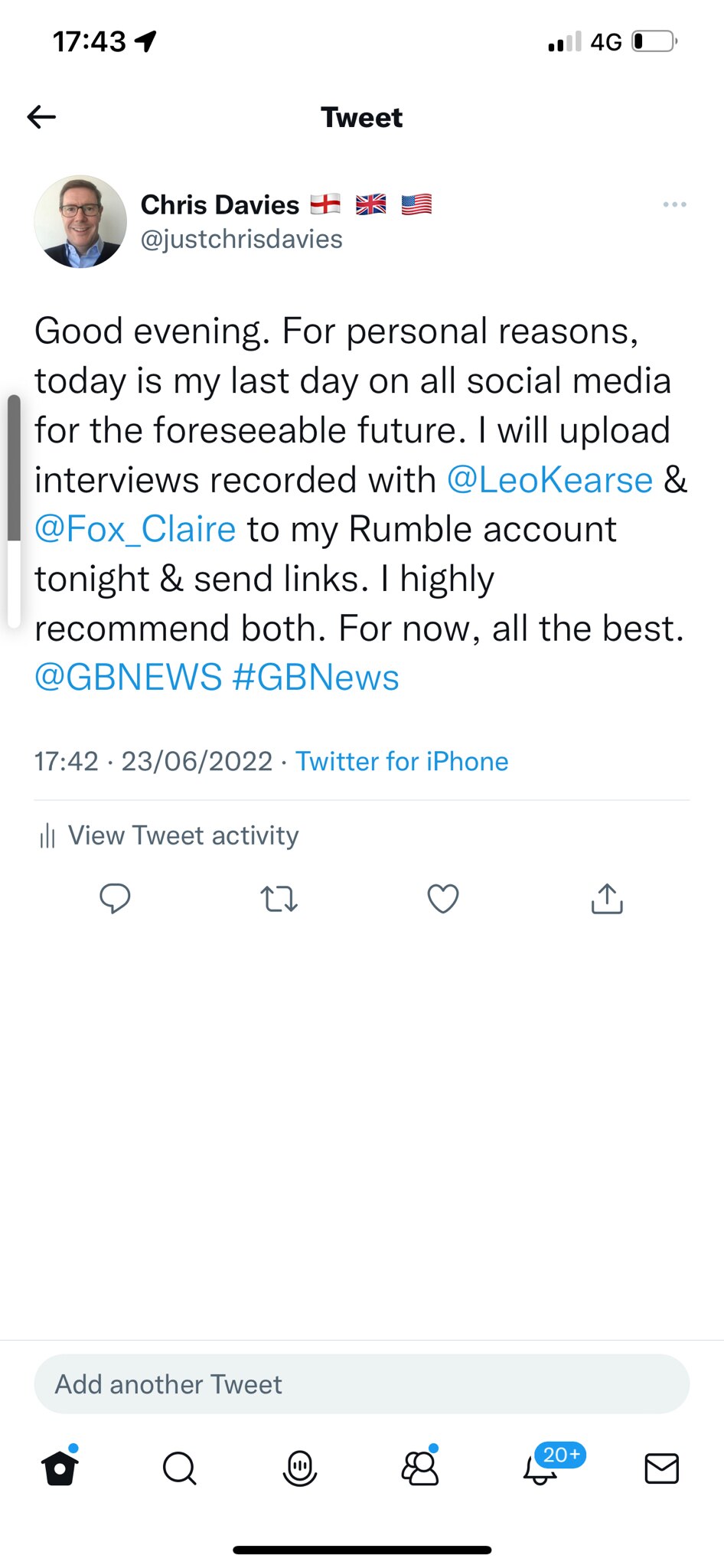724x1568 pixels.
Task: Open the Communities tab
Action: coord(420,1468)
